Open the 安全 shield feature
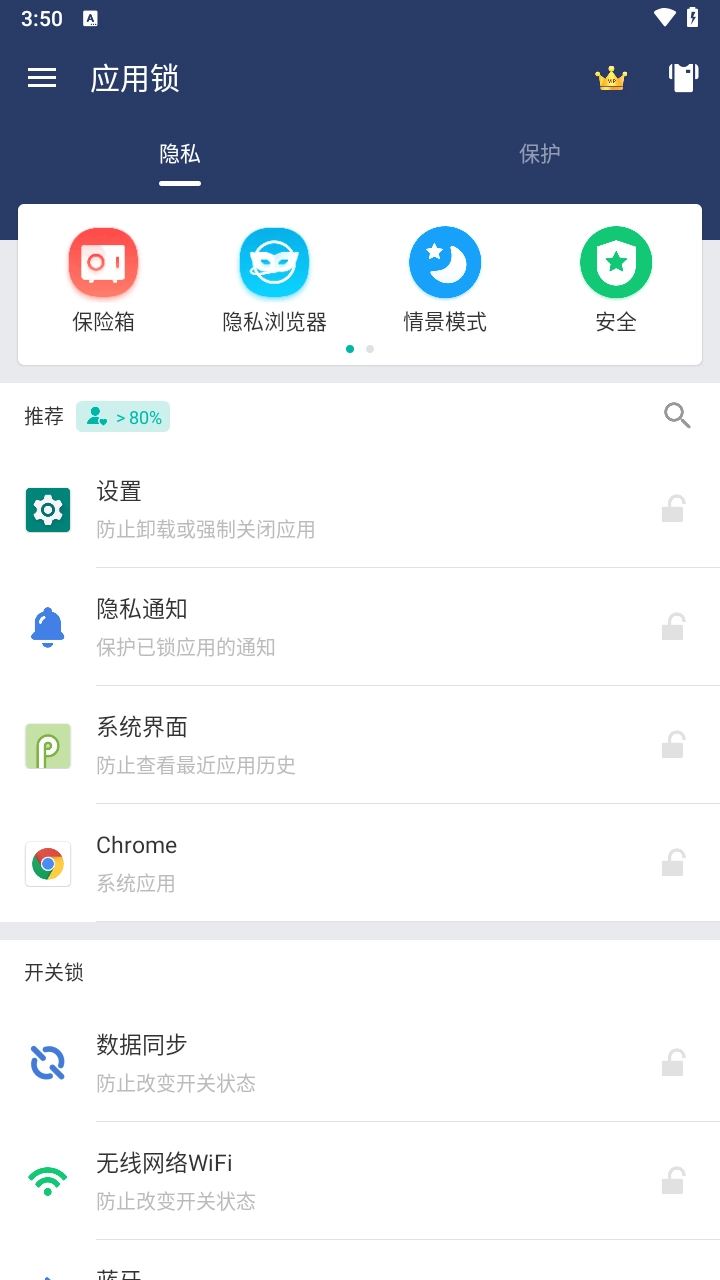 616,280
